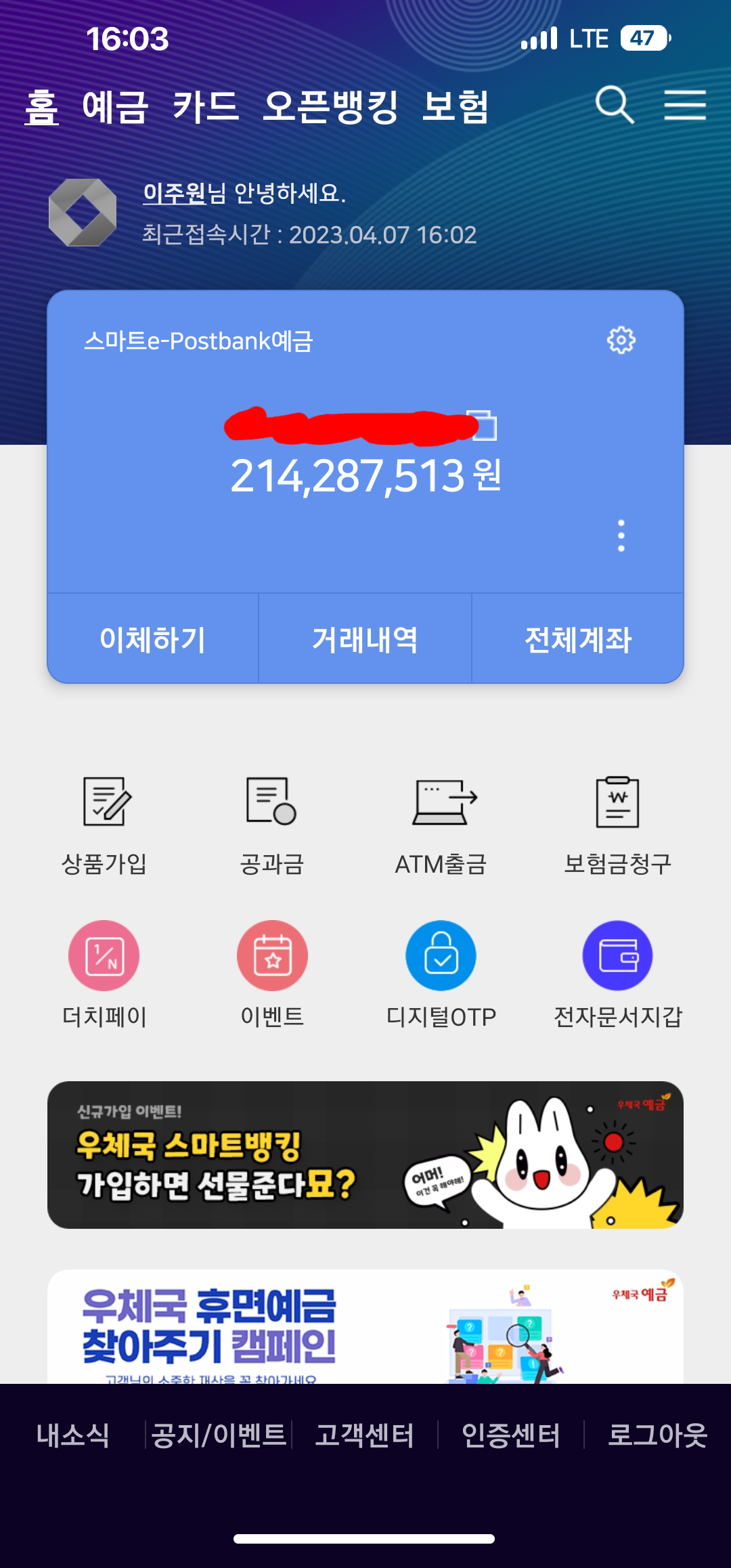The width and height of the screenshot is (731, 1568).
Task: Open the search magnifier icon
Action: tap(615, 106)
